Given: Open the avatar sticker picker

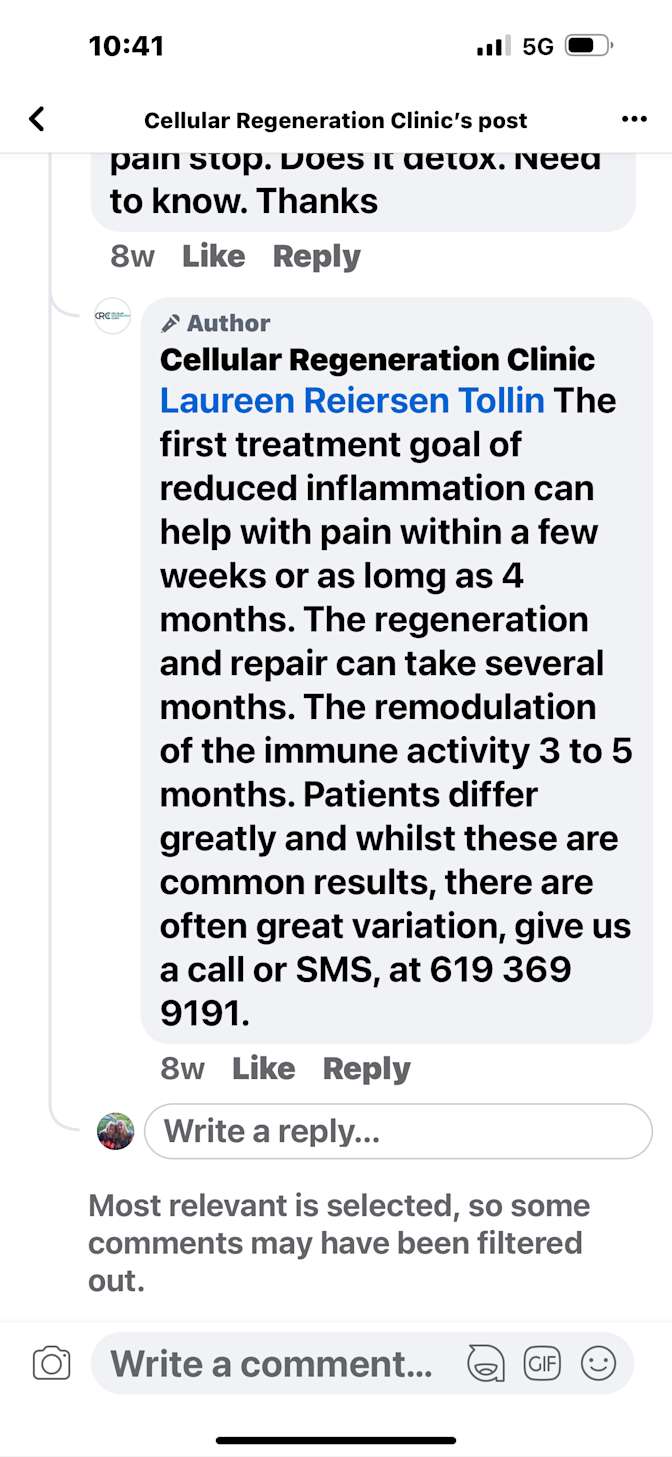Looking at the screenshot, I should point(486,1363).
